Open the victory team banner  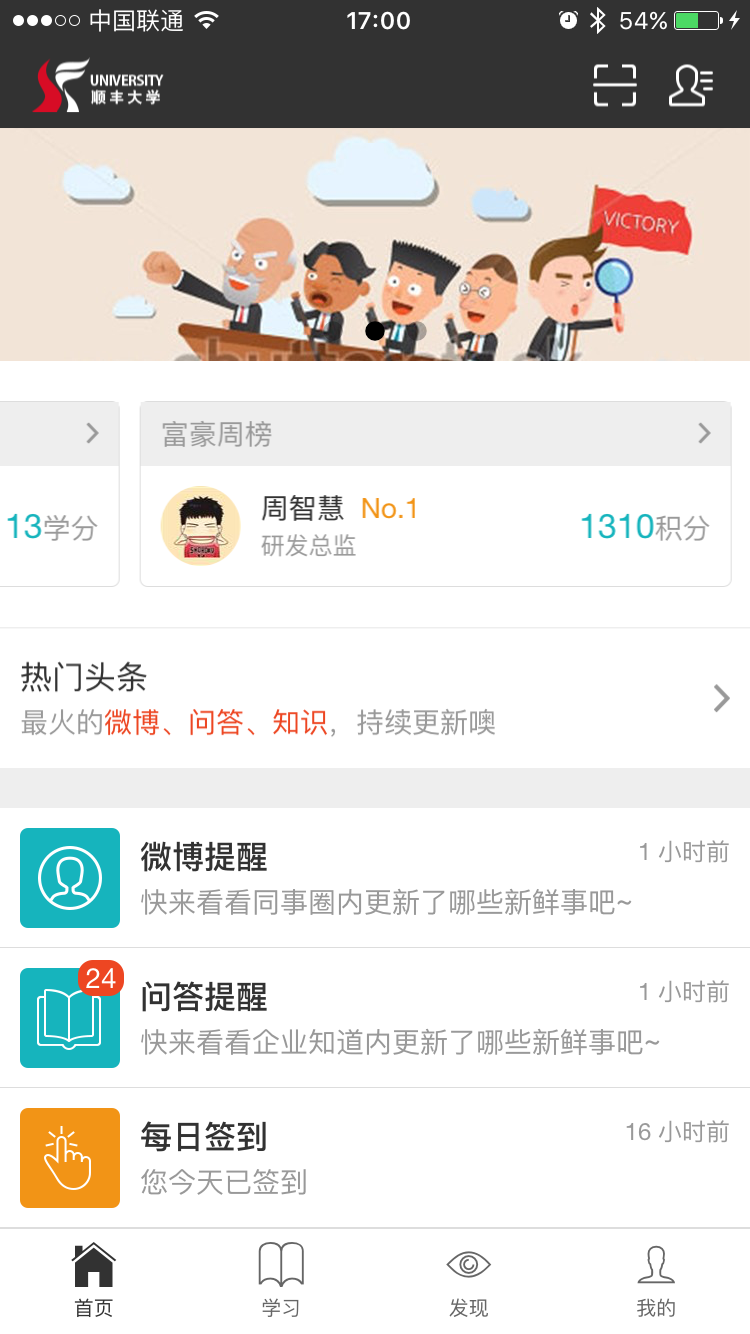pos(375,244)
